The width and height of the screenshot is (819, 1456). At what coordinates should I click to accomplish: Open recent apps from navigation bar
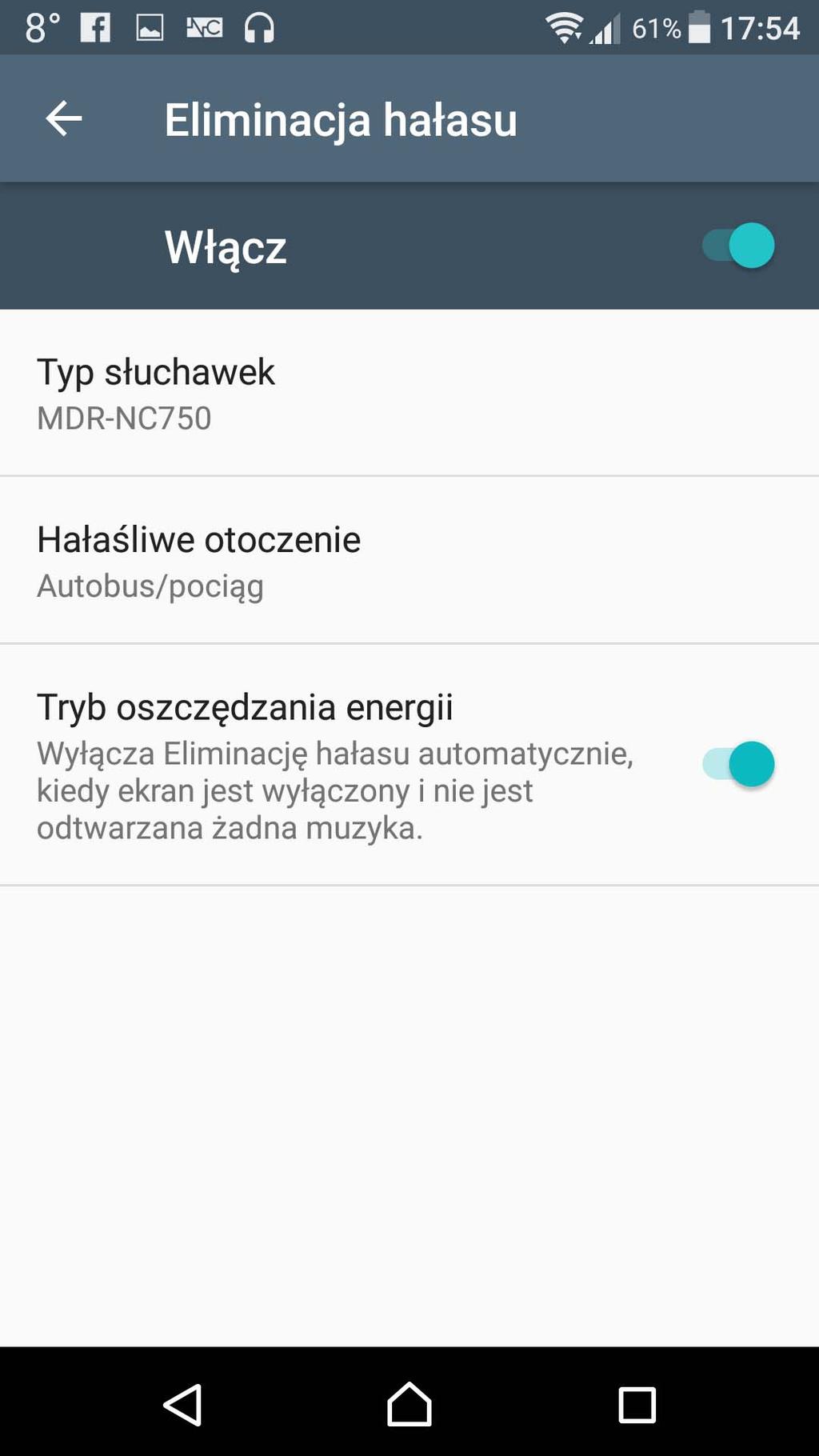(x=637, y=1404)
